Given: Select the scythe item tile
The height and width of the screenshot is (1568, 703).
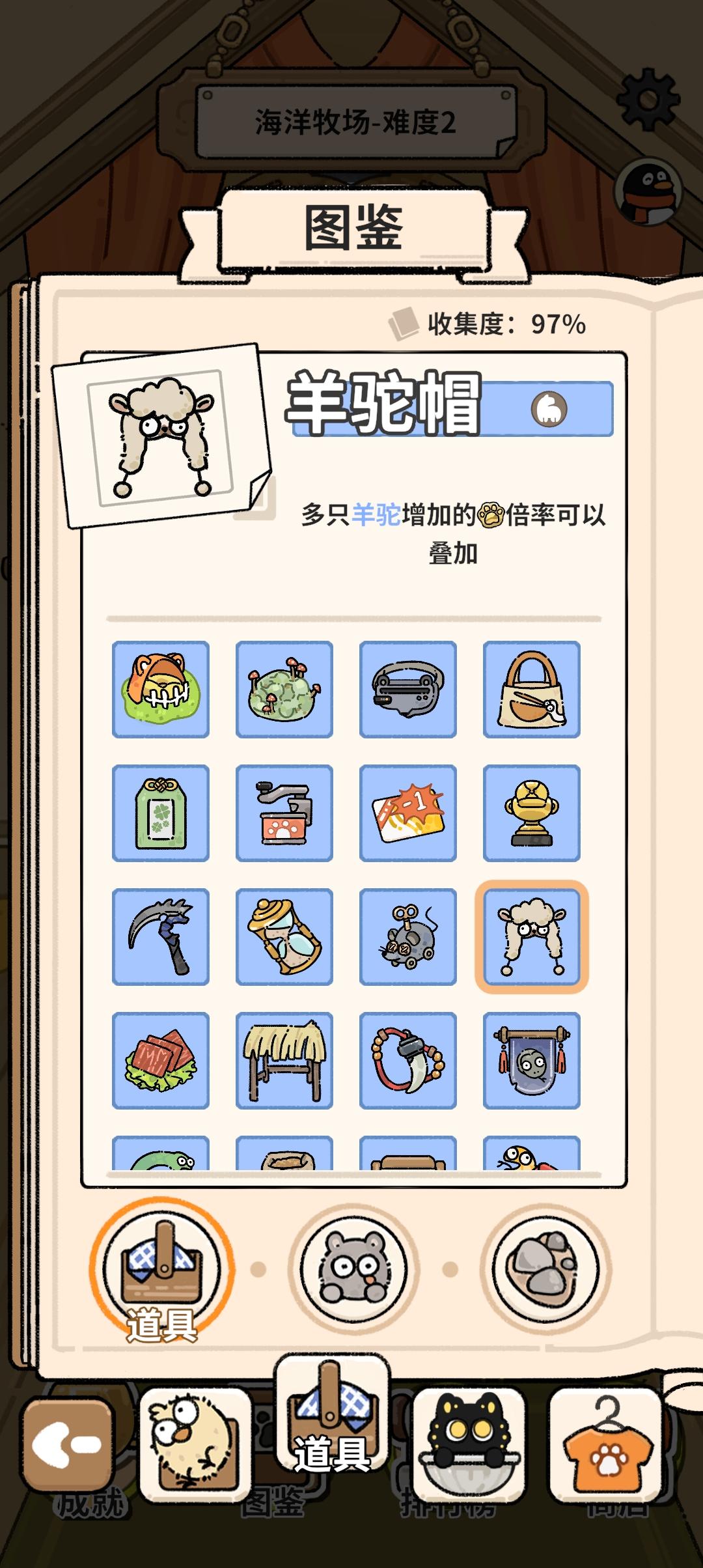Looking at the screenshot, I should 161,937.
